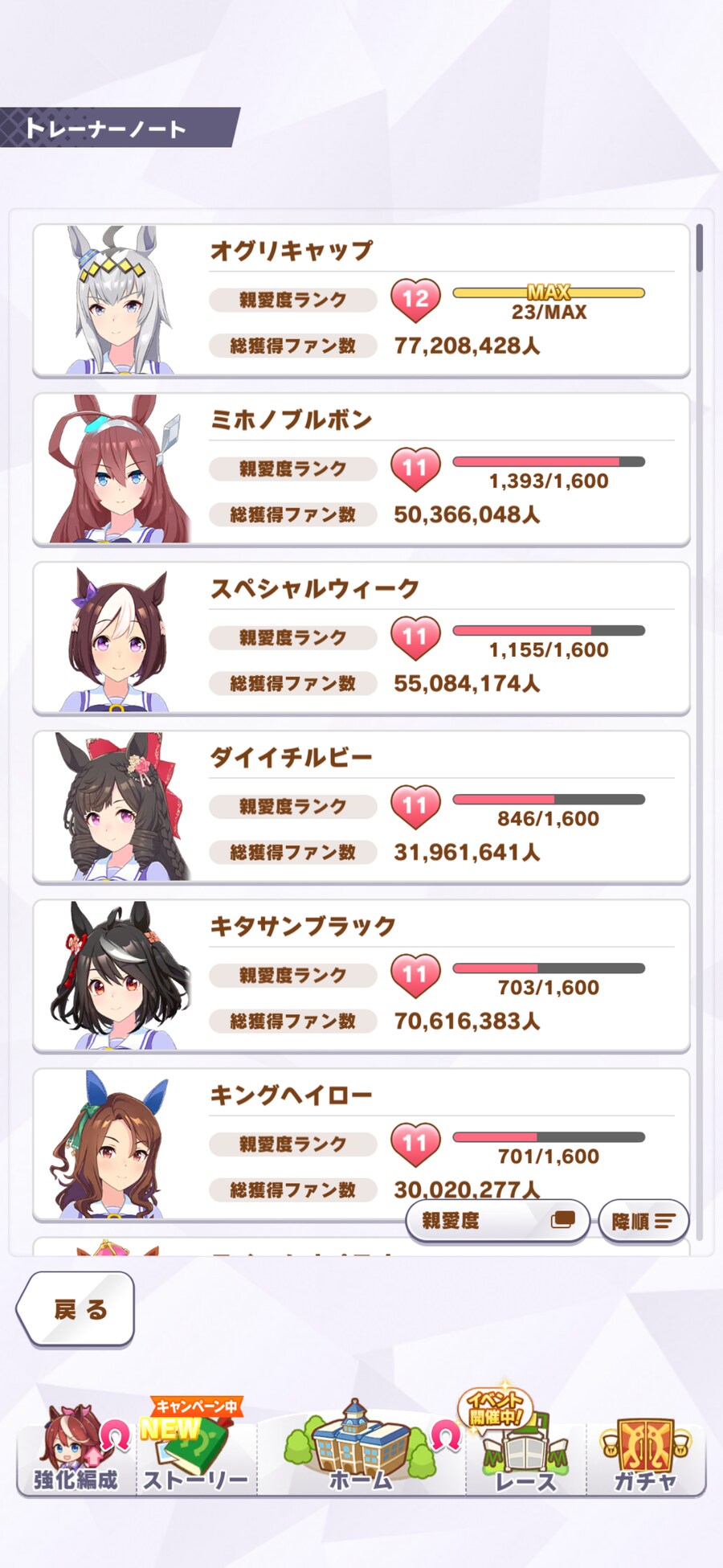Return to the ホーム tab
The height and width of the screenshot is (1568, 723).
coord(361,1455)
